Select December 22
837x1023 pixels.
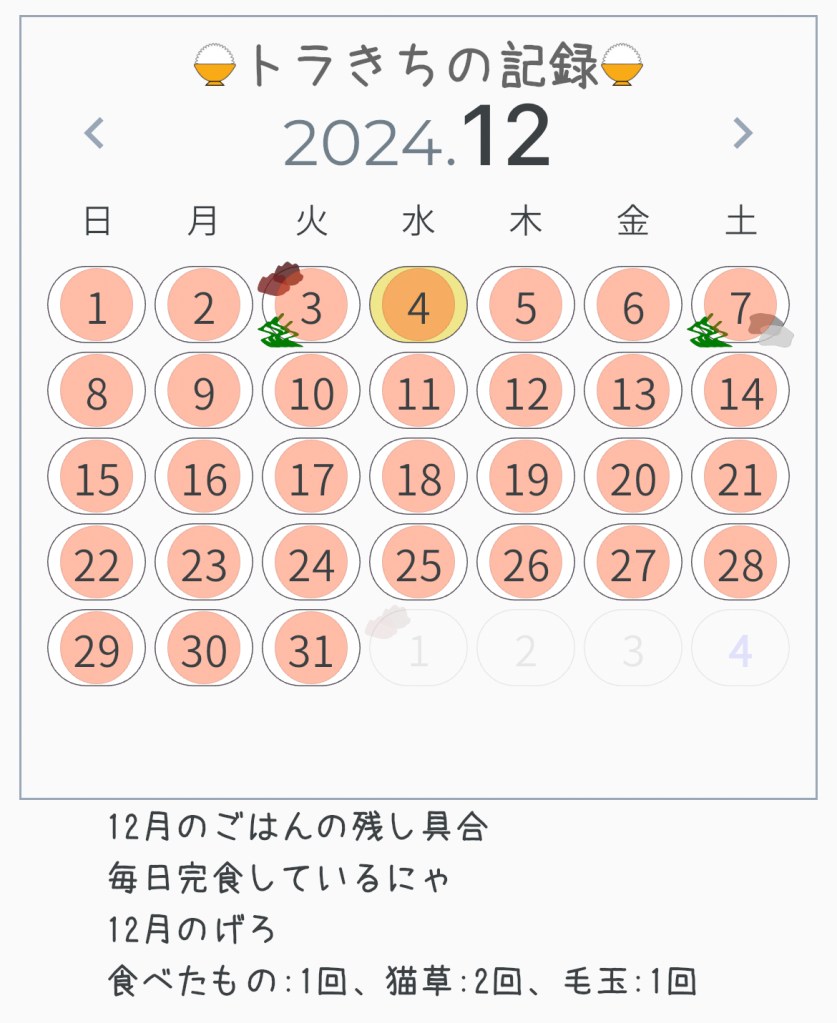(96, 563)
